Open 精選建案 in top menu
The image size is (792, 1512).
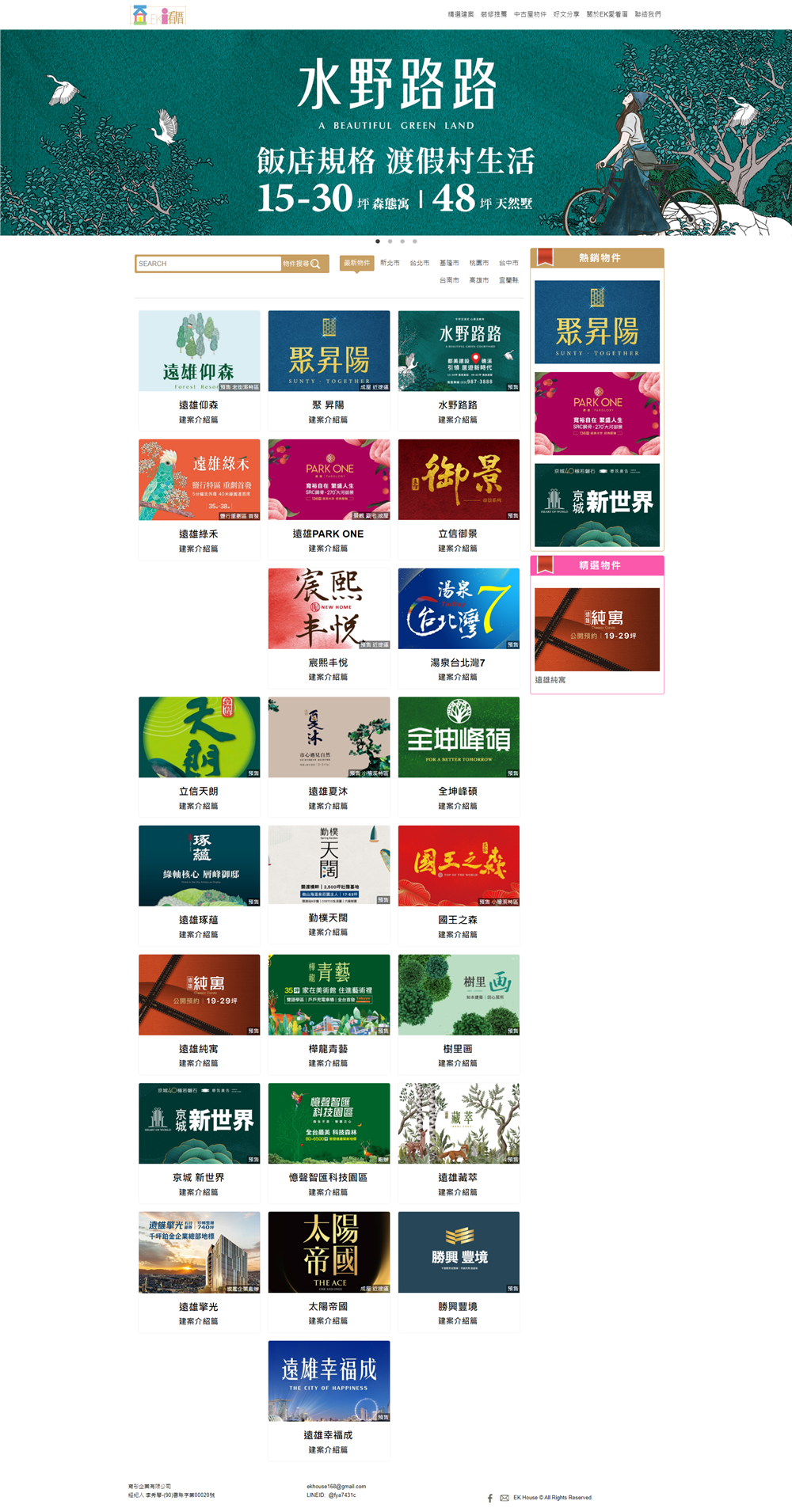pos(460,14)
